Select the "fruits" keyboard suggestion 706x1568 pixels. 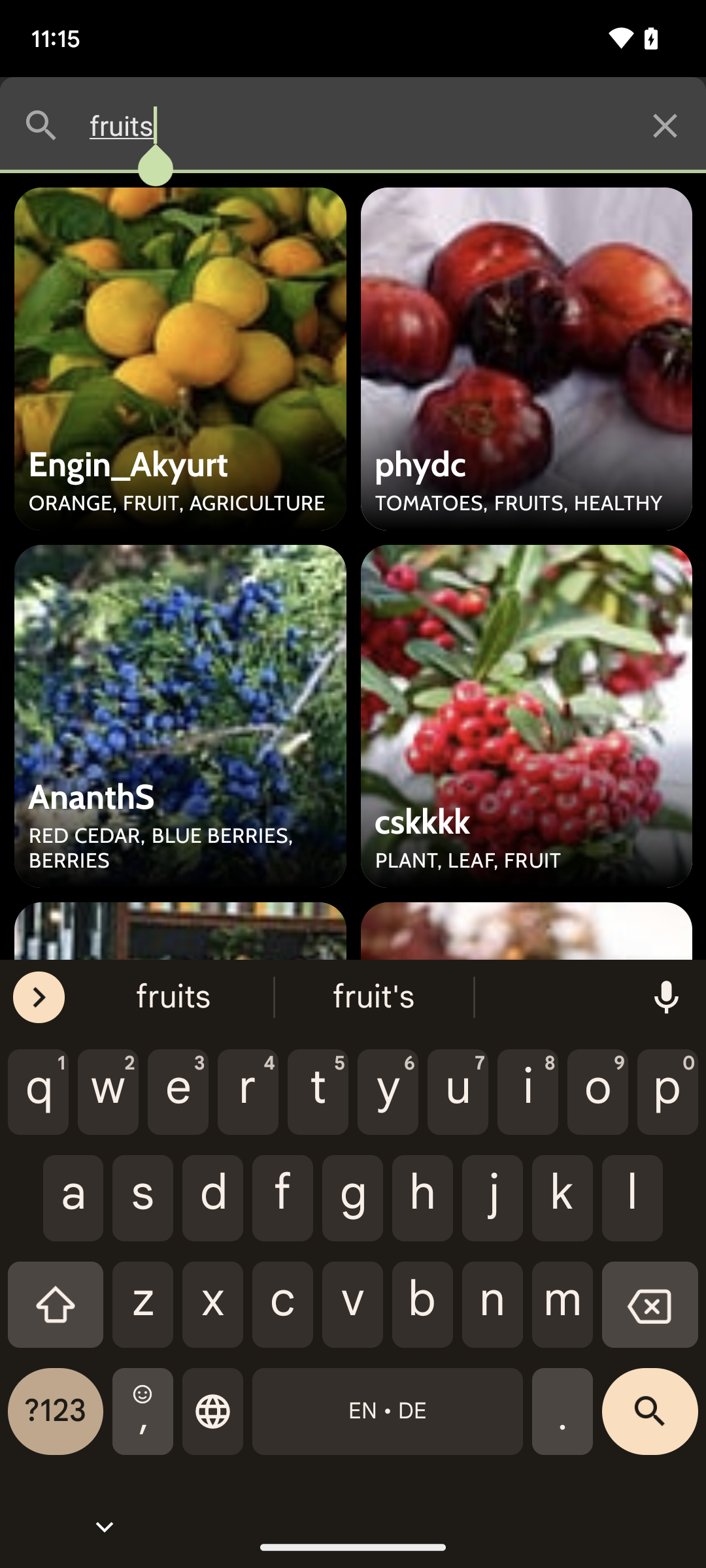click(173, 997)
